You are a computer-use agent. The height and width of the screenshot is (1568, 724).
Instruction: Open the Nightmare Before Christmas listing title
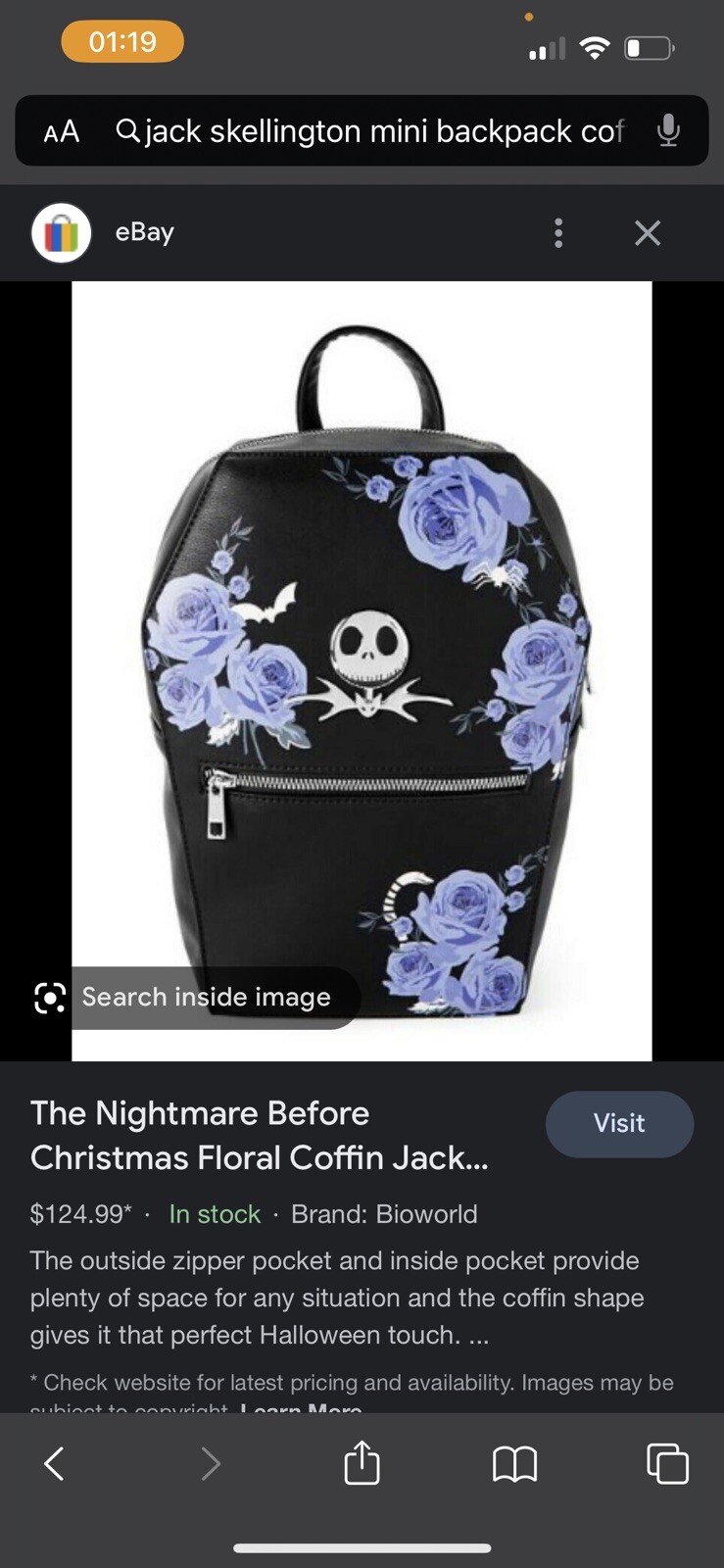(259, 1136)
